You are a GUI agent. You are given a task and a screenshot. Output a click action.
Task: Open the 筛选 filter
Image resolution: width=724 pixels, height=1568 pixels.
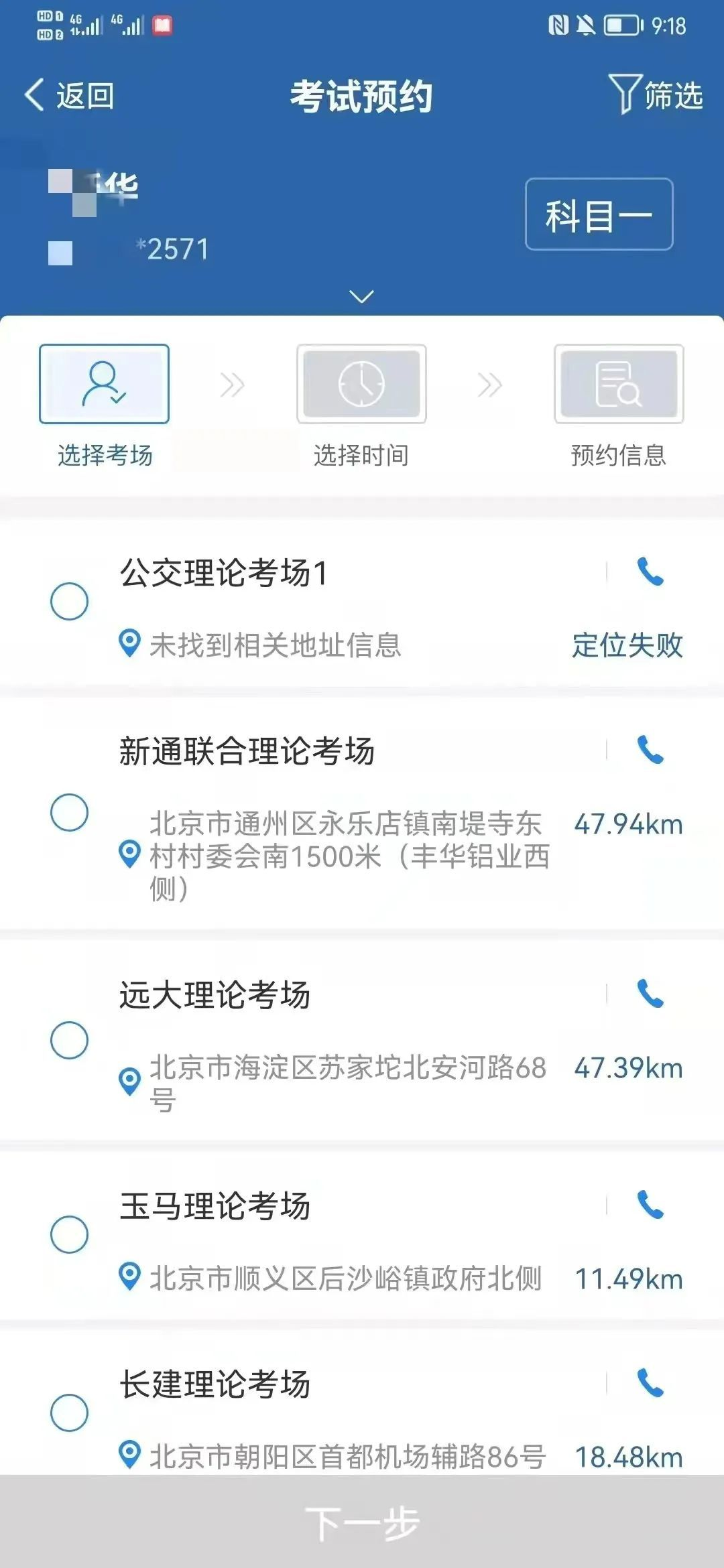pos(656,94)
